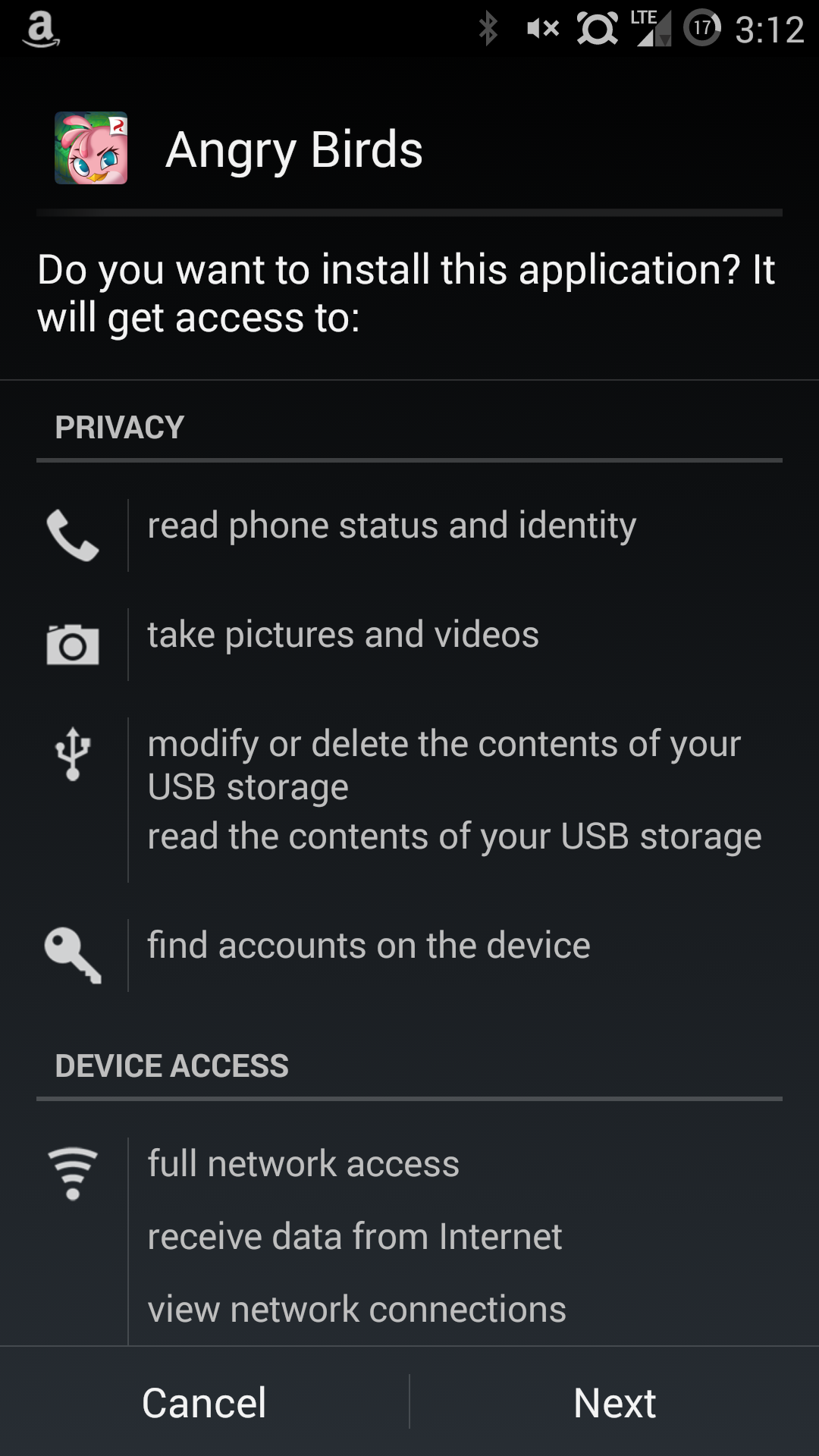Open the USB storage permission details
This screenshot has width=819, height=1456.
pyautogui.click(x=409, y=800)
